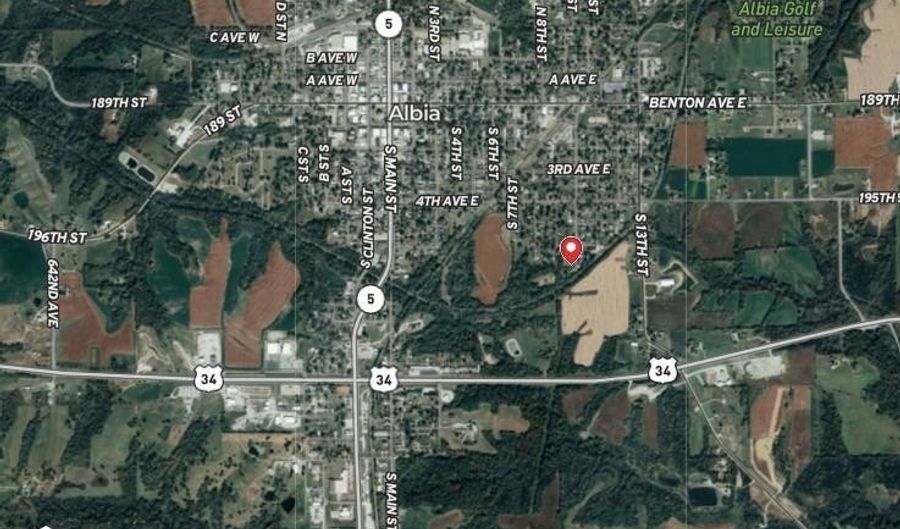
Task: Tap the red location pin on map
Action: click(571, 249)
